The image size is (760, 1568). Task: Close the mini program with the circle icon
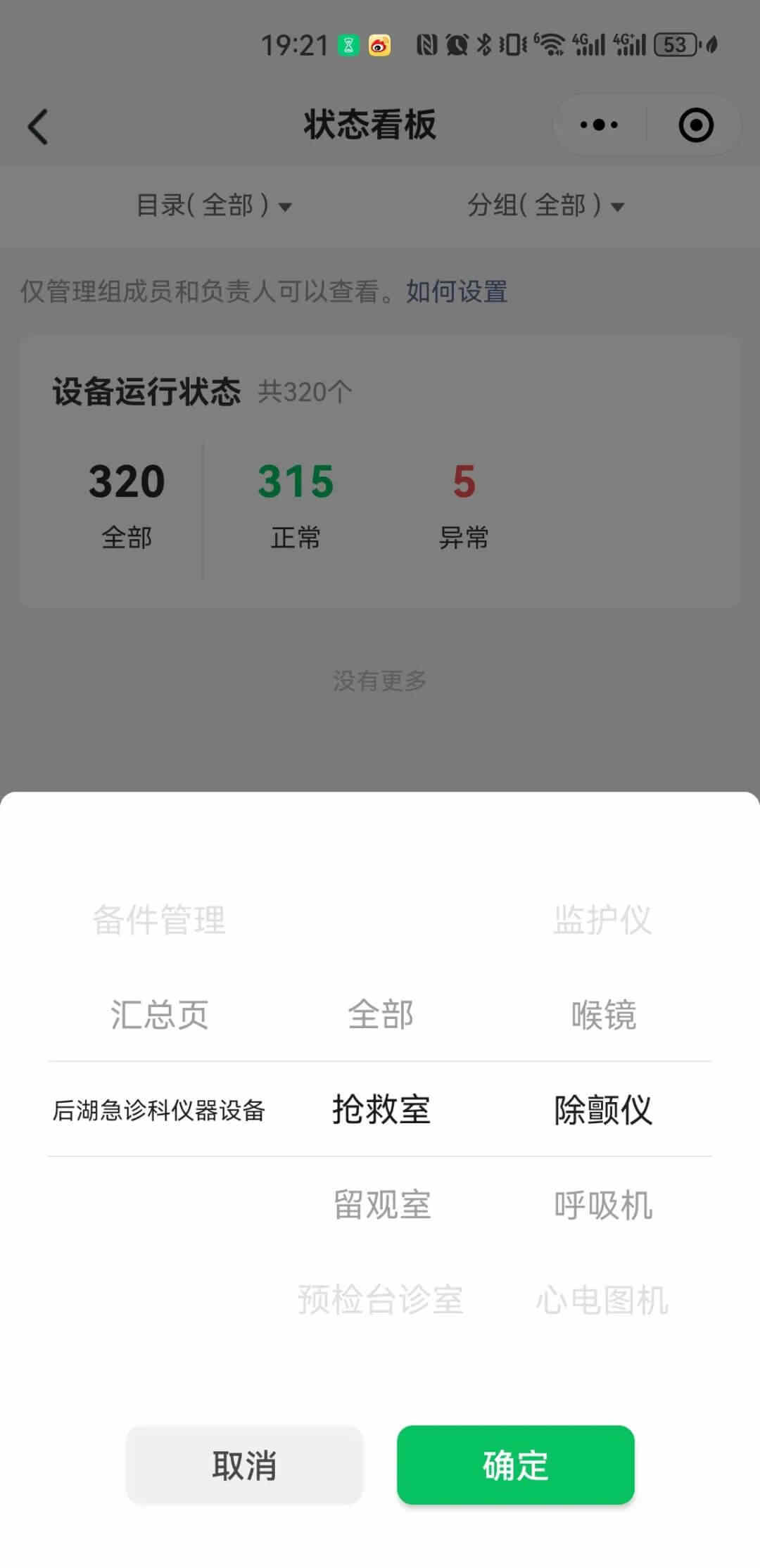[695, 125]
